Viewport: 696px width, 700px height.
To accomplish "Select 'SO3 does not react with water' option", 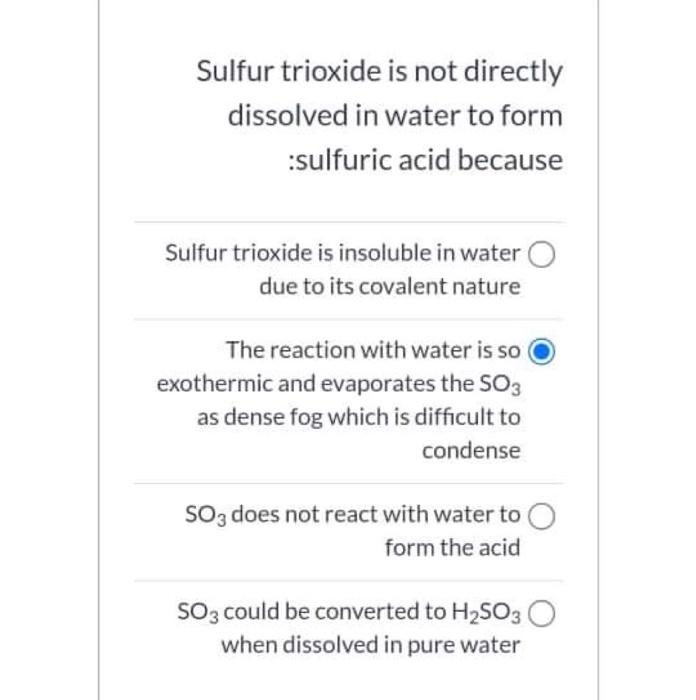I will pyautogui.click(x=541, y=516).
